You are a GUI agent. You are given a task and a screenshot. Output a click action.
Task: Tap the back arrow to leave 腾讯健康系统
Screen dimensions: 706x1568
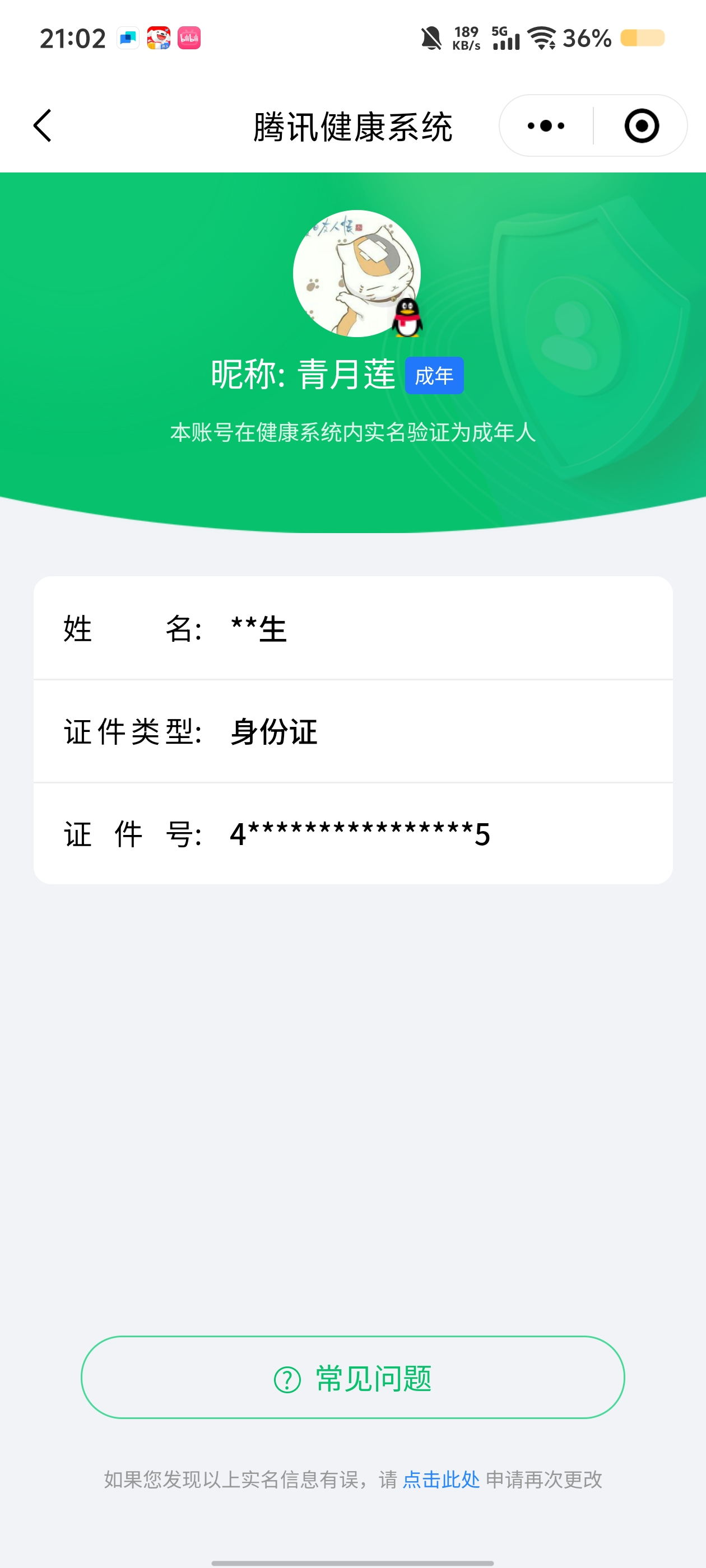(41, 126)
